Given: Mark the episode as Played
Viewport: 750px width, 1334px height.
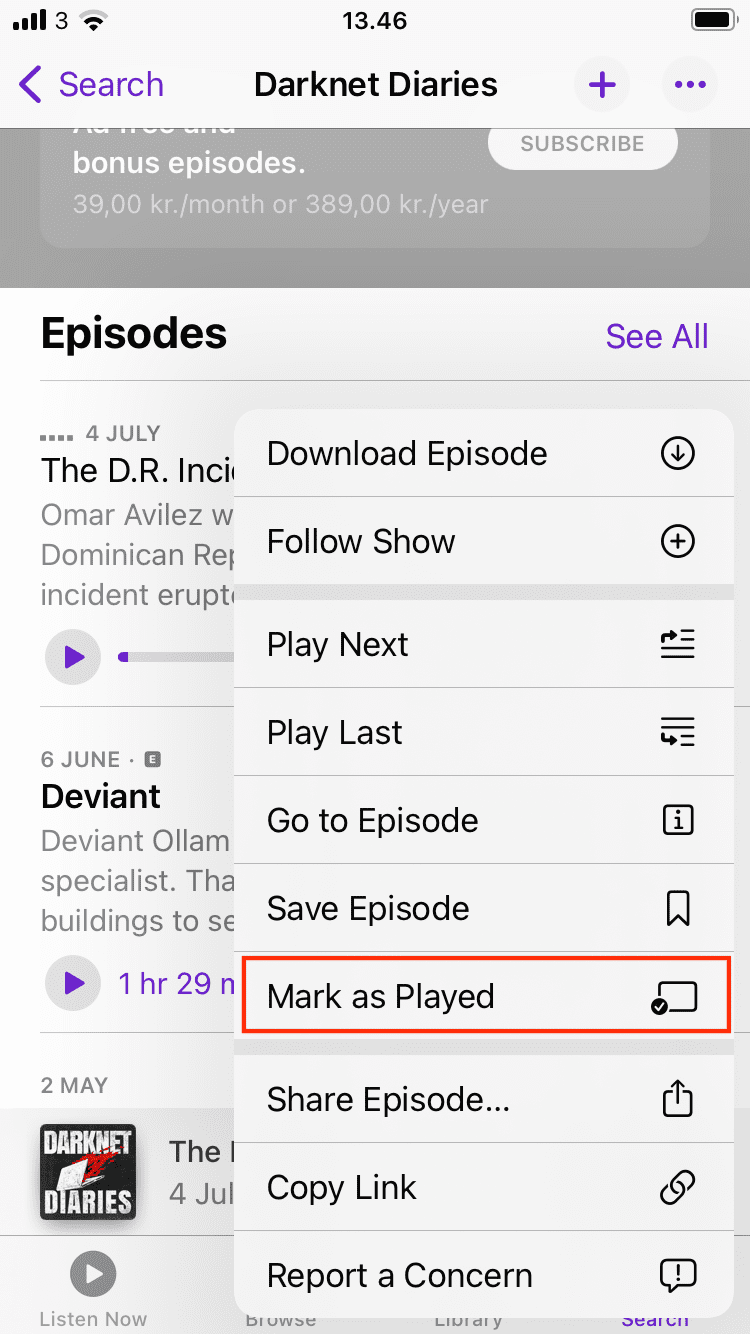Looking at the screenshot, I should click(x=484, y=996).
